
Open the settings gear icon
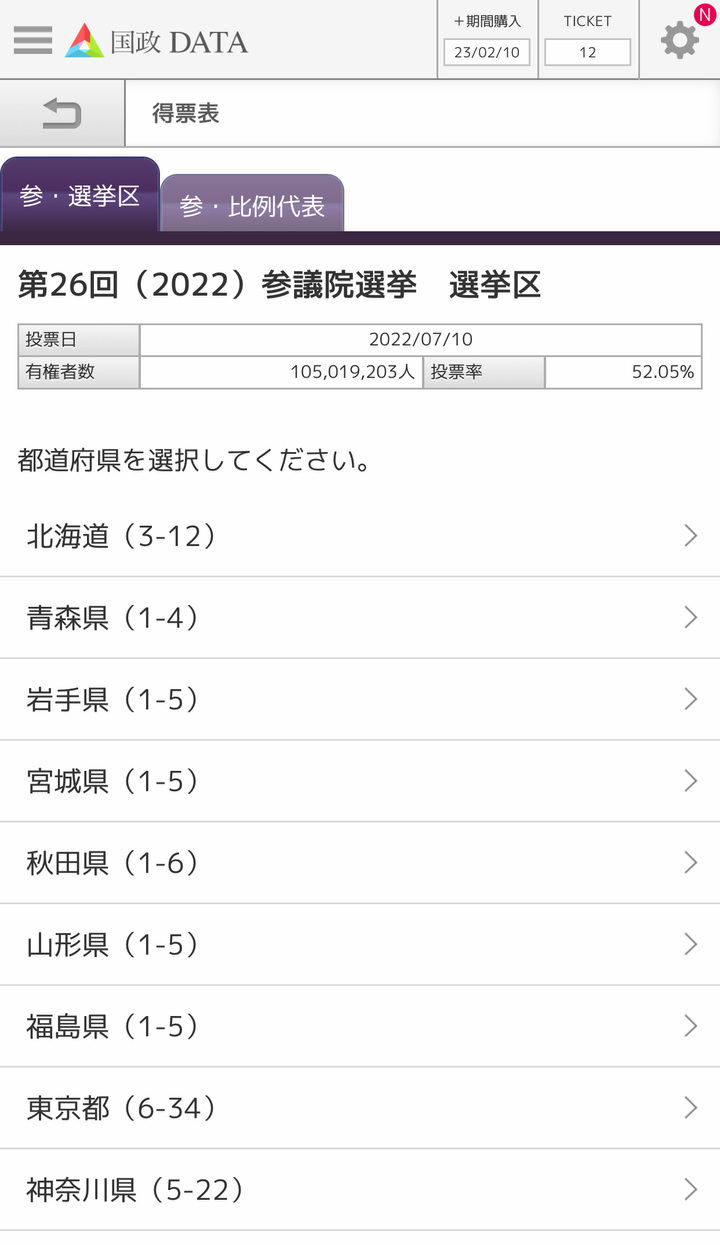[680, 40]
